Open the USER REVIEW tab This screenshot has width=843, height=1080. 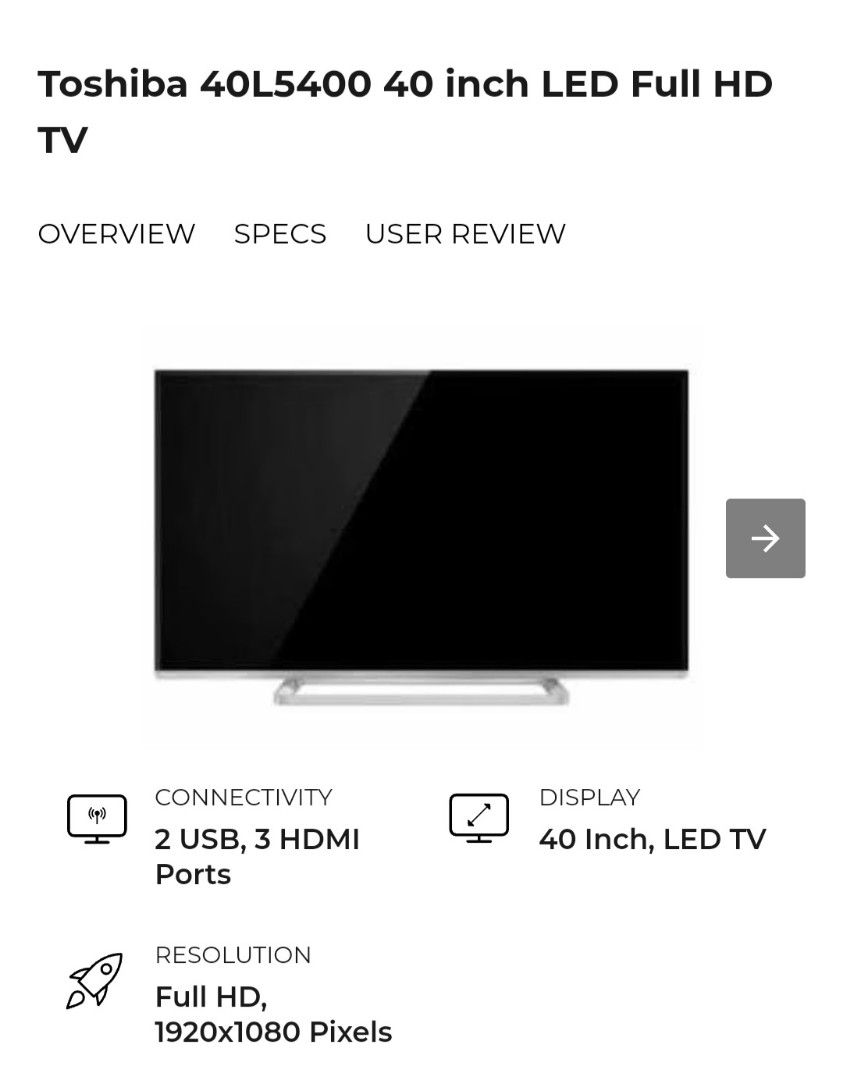pyautogui.click(x=465, y=234)
